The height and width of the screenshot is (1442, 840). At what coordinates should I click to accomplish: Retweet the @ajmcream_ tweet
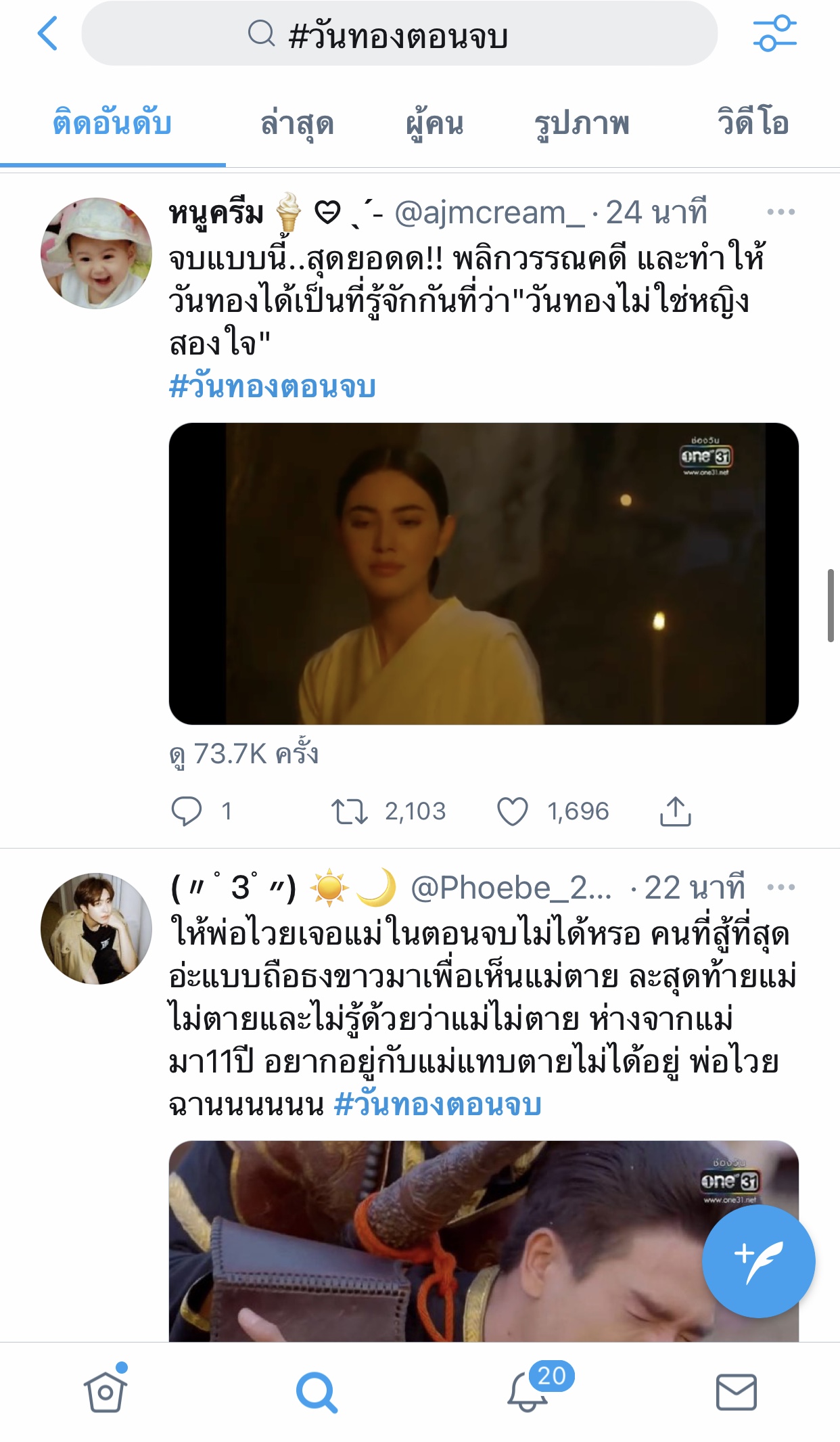[350, 811]
